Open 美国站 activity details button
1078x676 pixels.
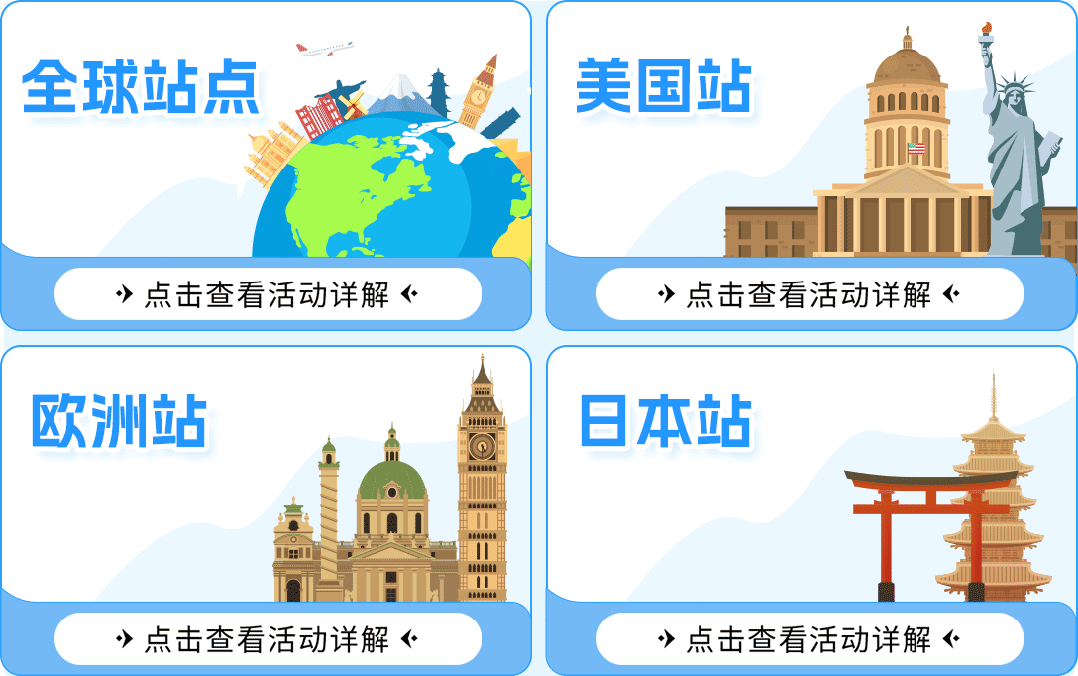[809, 294]
